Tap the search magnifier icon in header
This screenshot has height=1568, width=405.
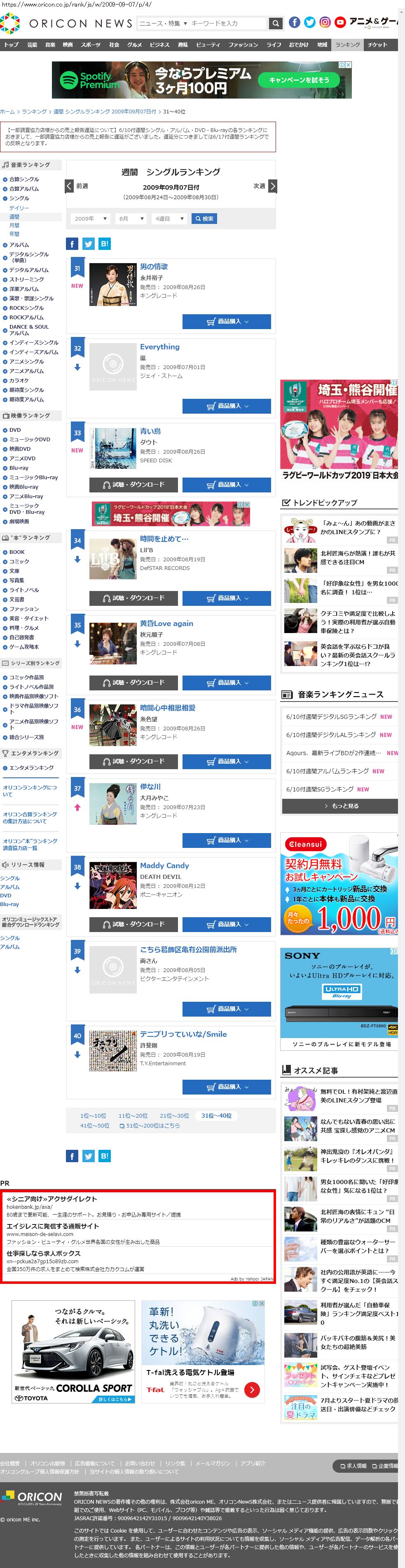[x=276, y=23]
